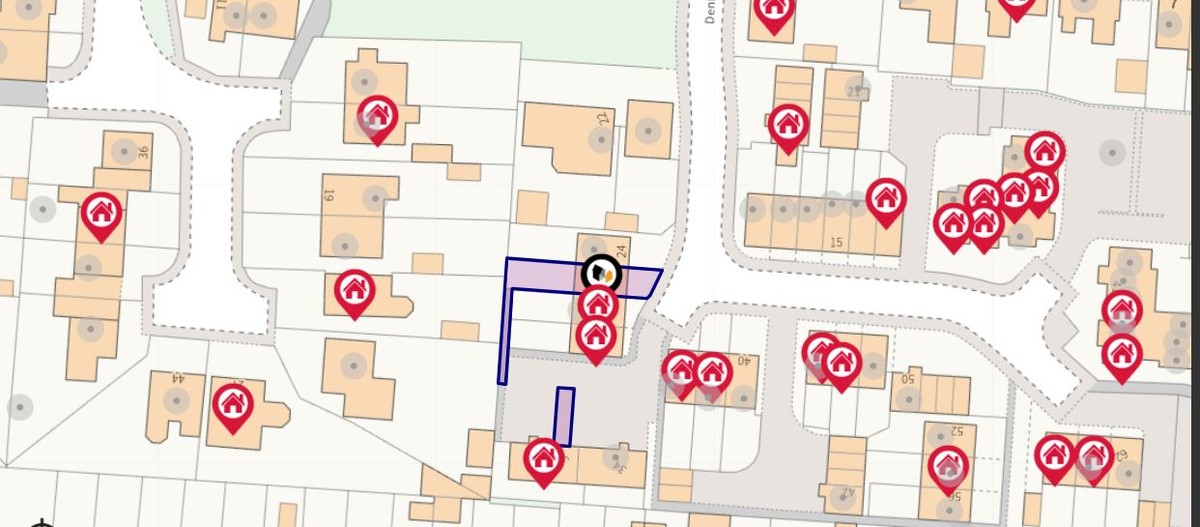Open the house pin on building 52

tap(946, 465)
